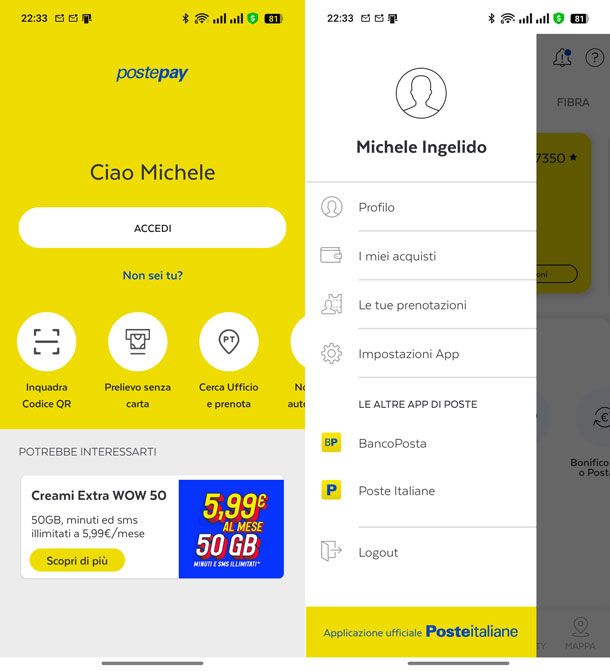
Task: Tap Scopri di più on Creami offer
Action: tap(77, 560)
